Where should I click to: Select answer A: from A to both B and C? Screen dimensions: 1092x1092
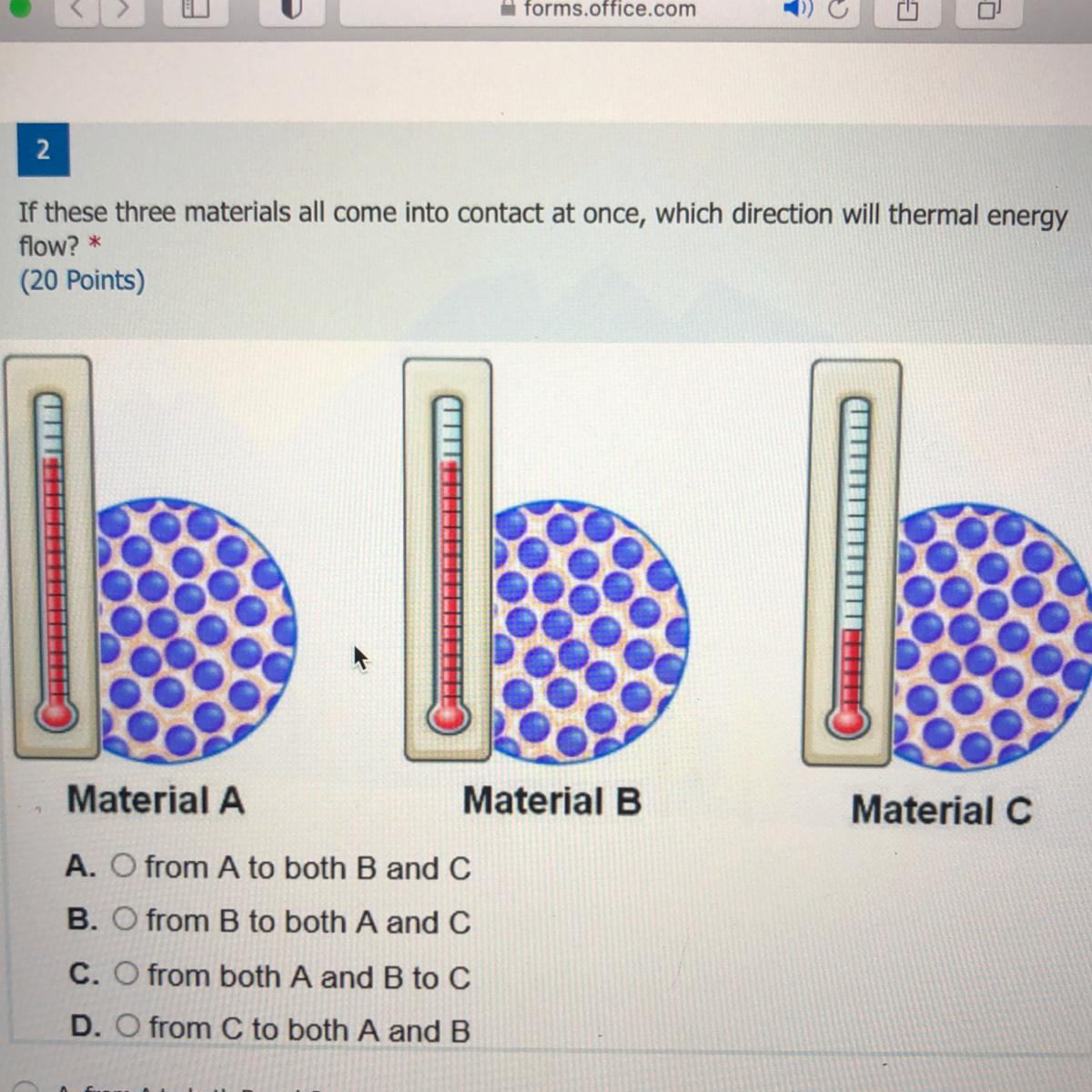coord(123,865)
